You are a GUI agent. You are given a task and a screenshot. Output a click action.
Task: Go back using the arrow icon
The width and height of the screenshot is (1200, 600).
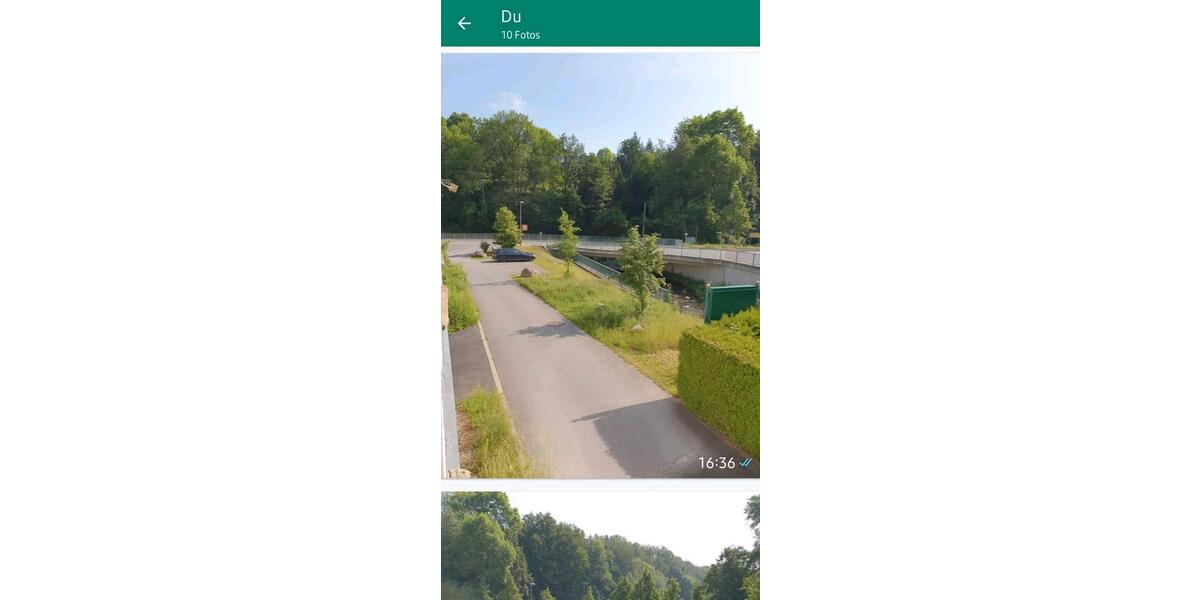point(464,23)
